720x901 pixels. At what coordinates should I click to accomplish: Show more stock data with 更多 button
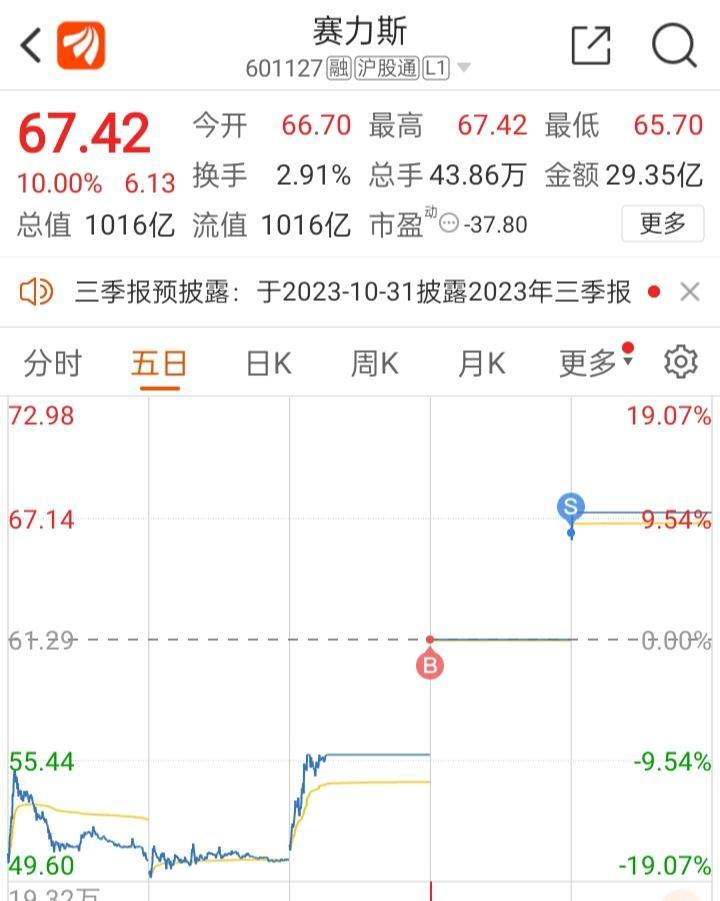point(662,223)
